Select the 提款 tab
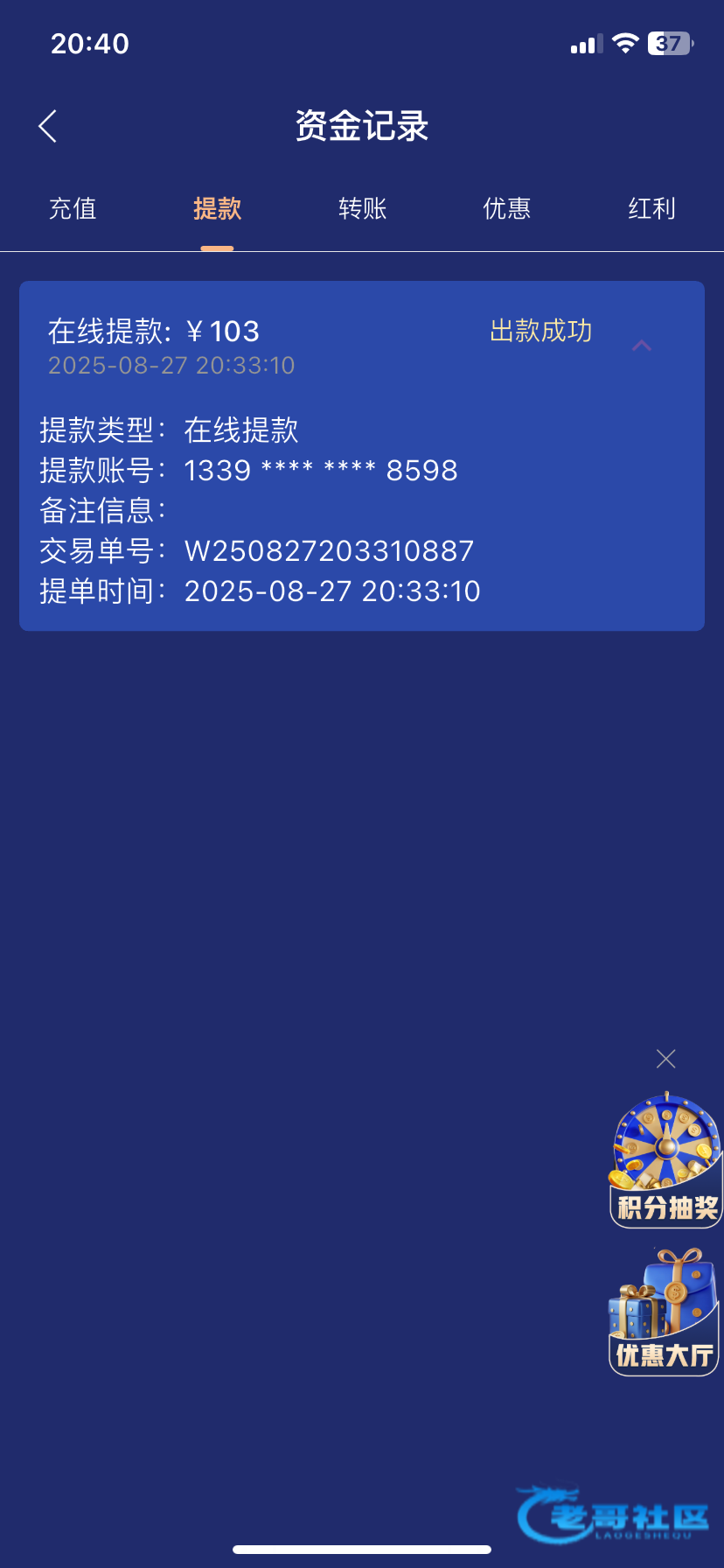The height and width of the screenshot is (1568, 724). click(217, 208)
